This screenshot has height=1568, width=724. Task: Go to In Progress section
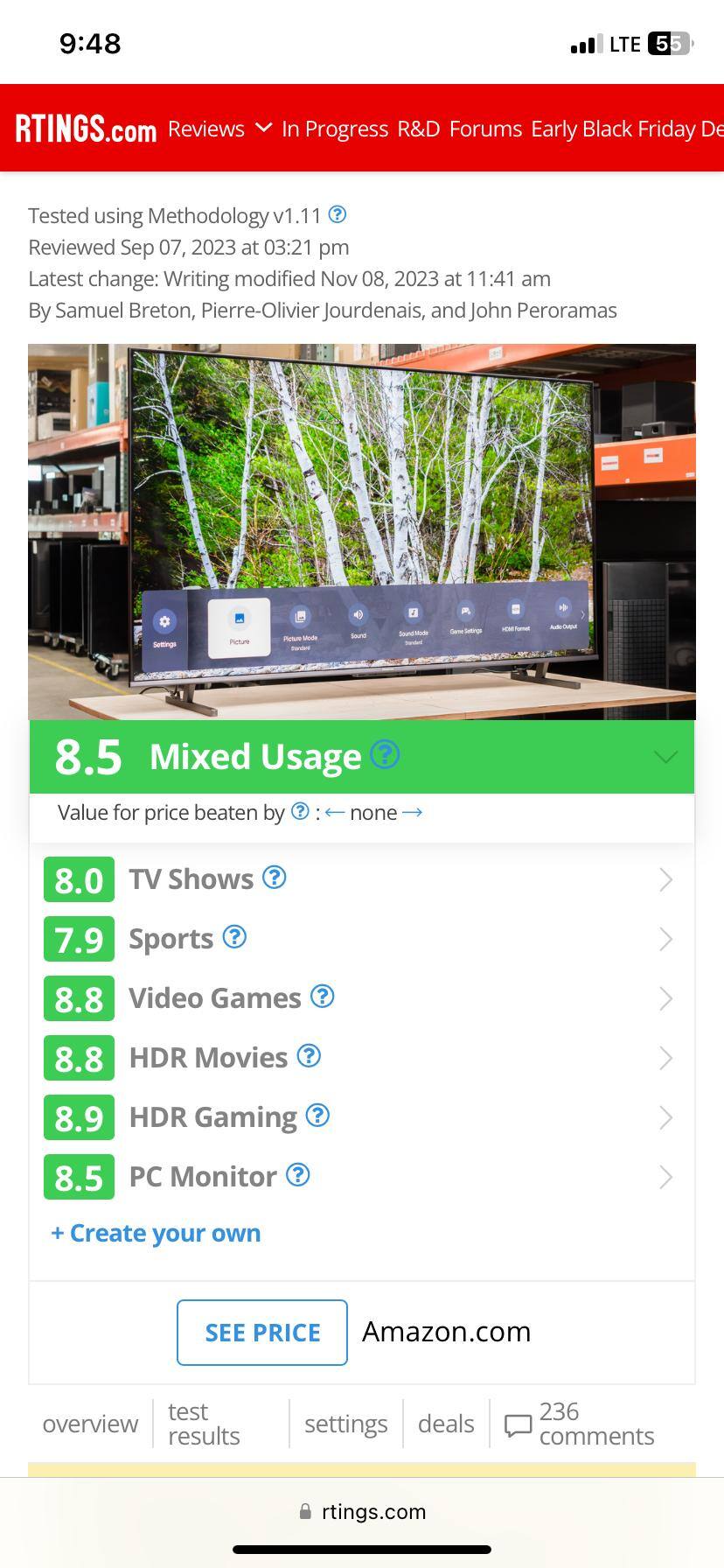pos(335,129)
